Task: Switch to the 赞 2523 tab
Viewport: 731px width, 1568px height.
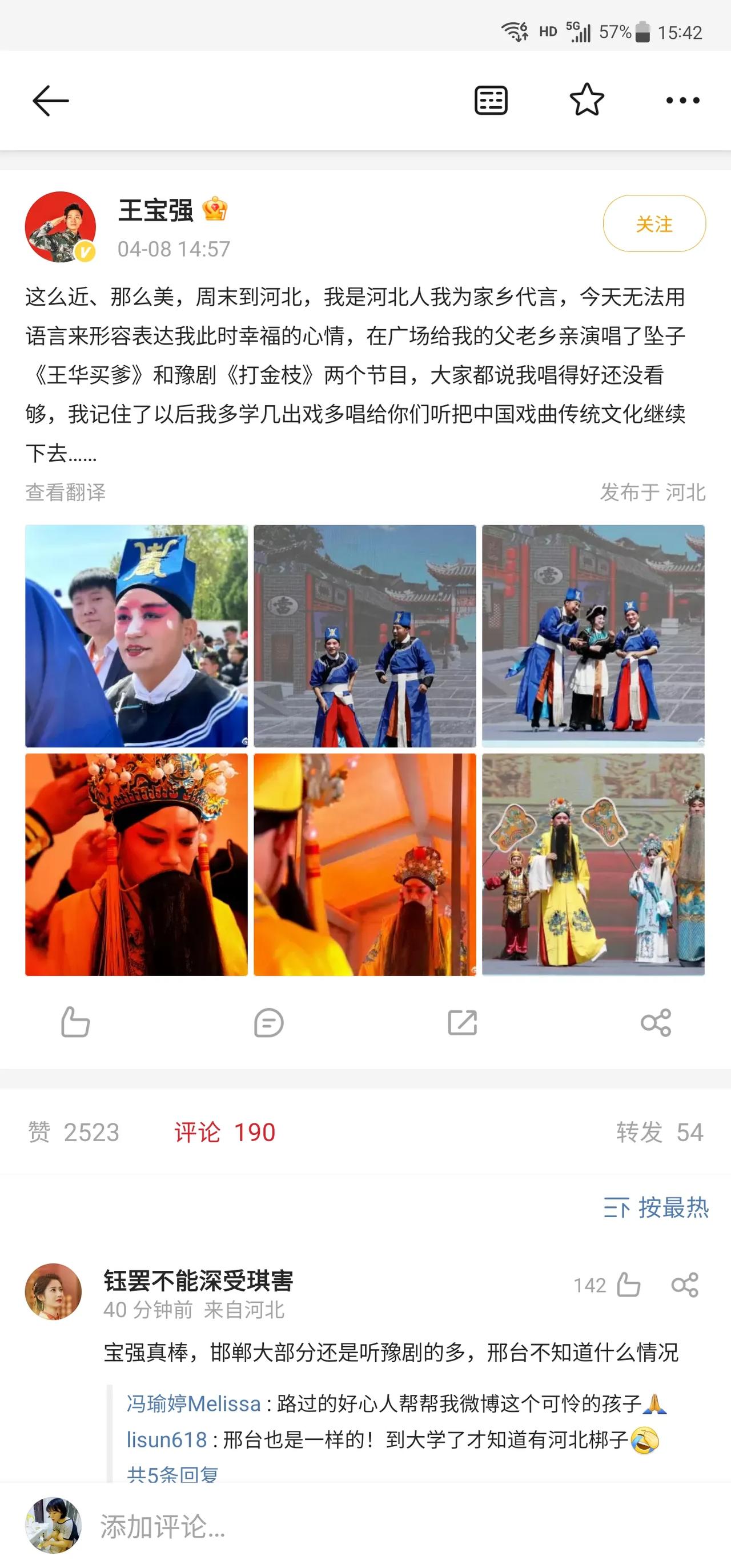Action: click(x=74, y=1132)
